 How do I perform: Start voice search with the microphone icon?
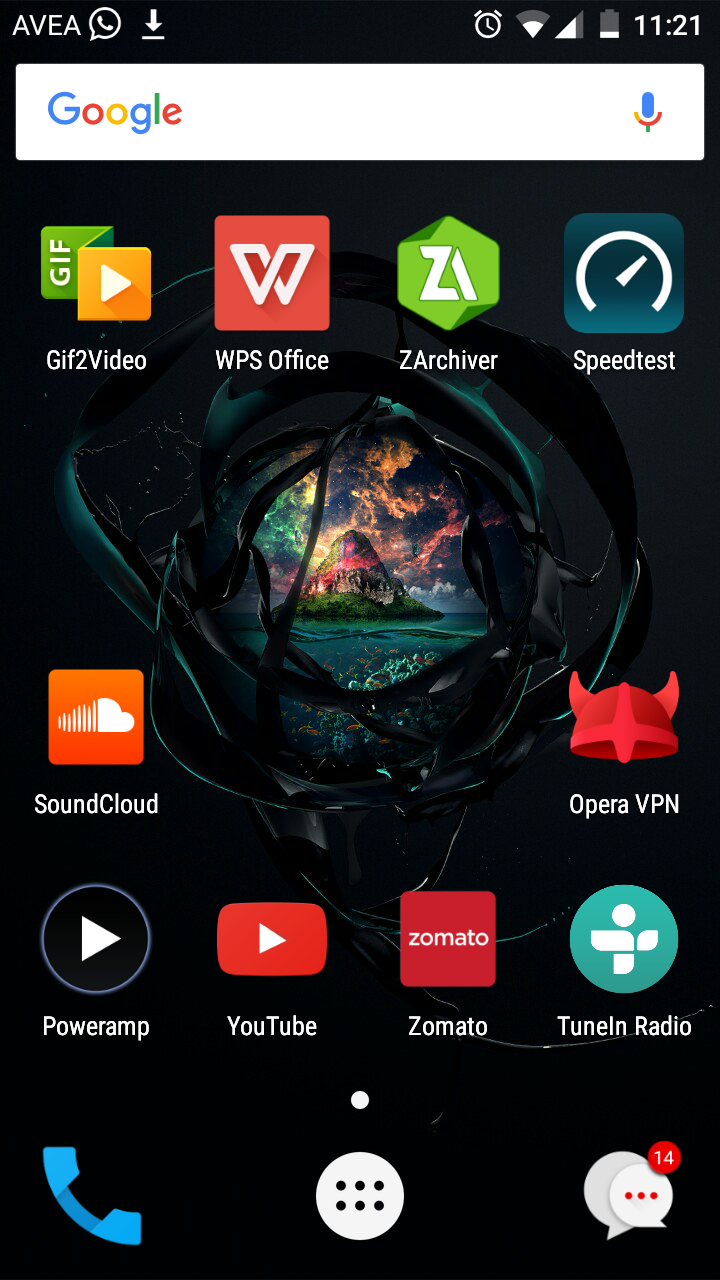[648, 112]
